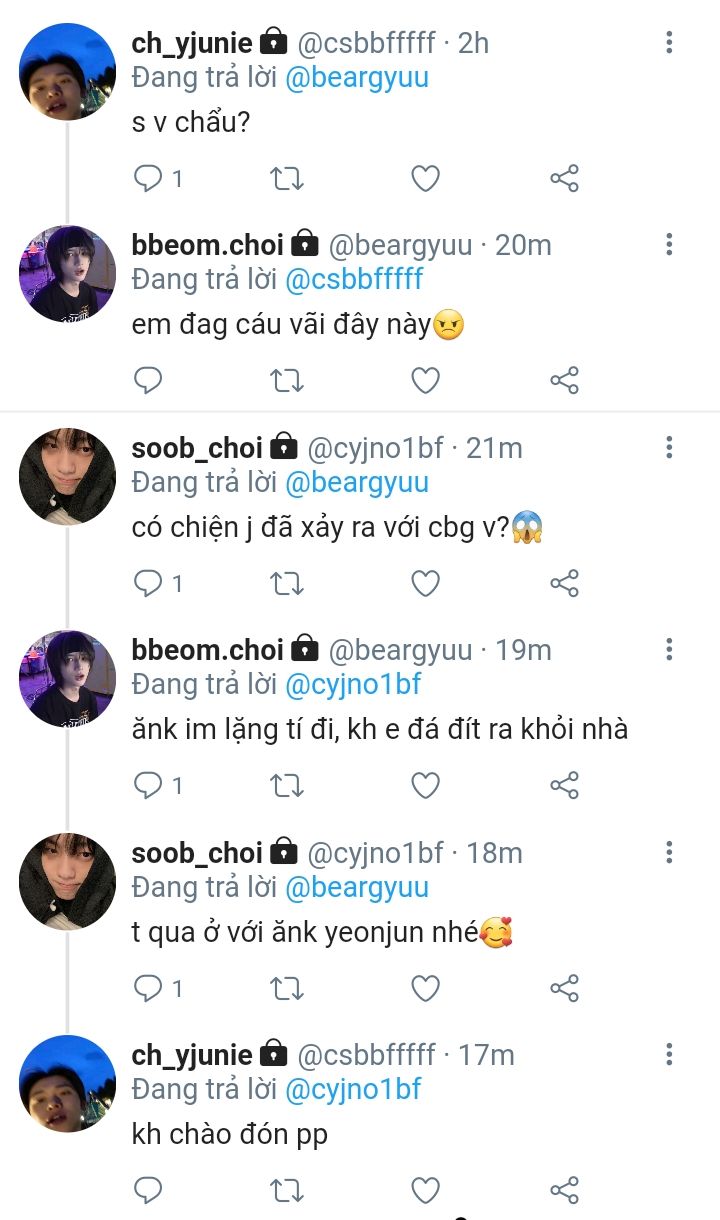Screen dimensions: 720x1220
Task: Open overflow menu on soob_choi's 21m tweet
Action: (669, 447)
